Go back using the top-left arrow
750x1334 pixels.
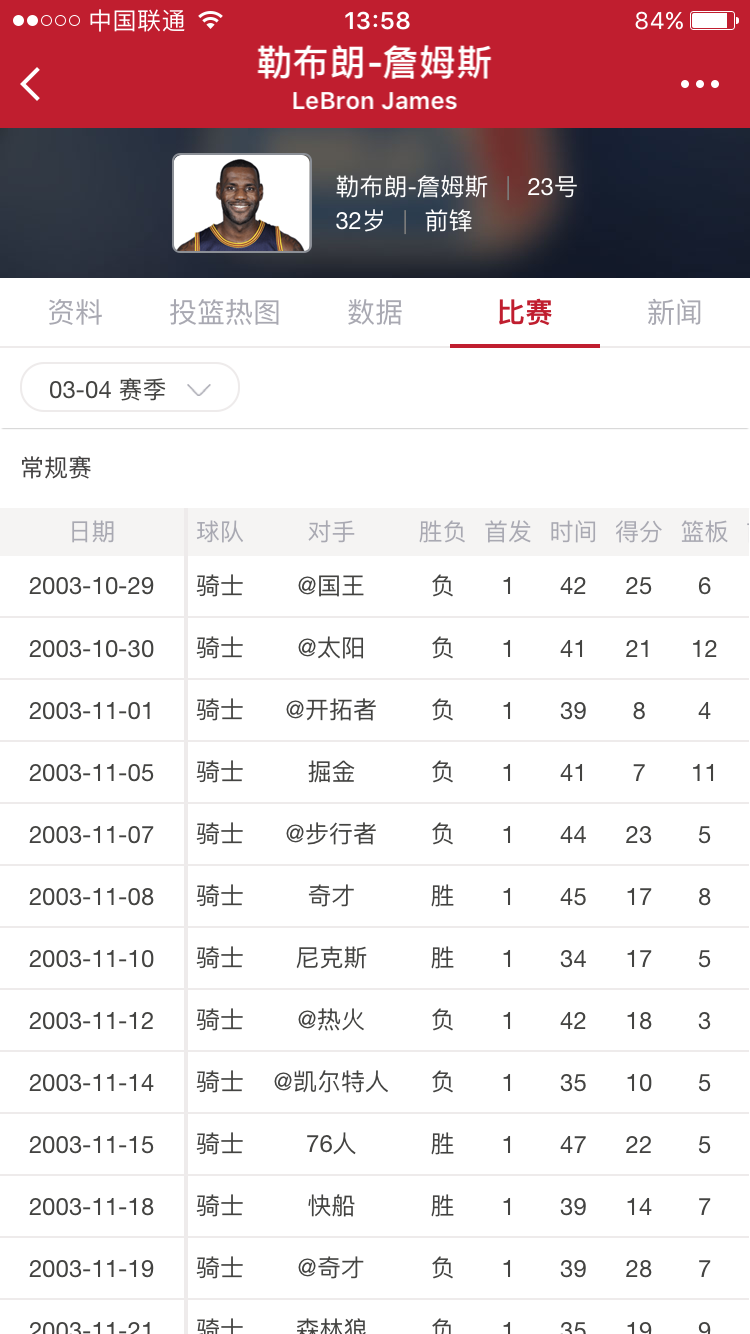pos(31,84)
